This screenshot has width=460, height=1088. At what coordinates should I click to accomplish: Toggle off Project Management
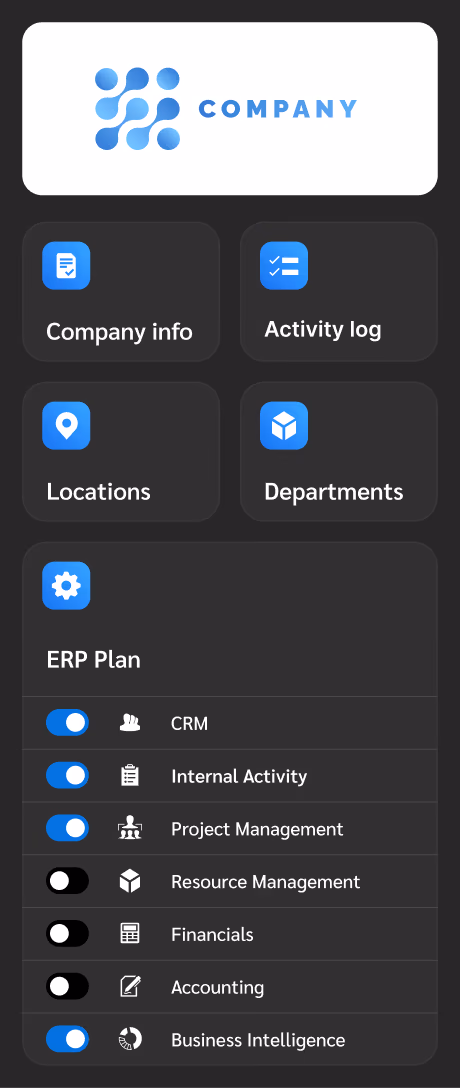tap(67, 828)
